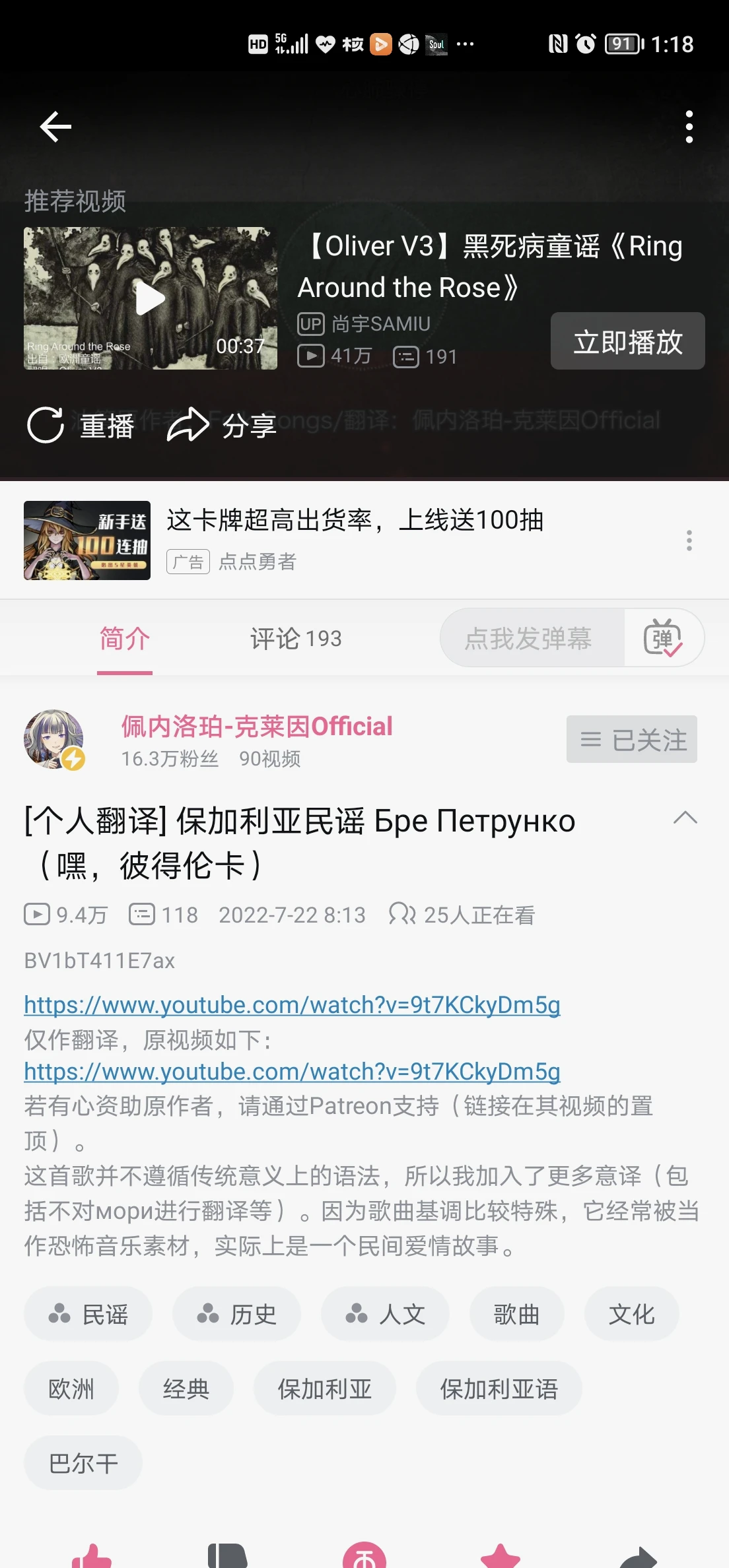This screenshot has height=1568, width=729.
Task: Go back using the top arrow
Action: (x=55, y=127)
